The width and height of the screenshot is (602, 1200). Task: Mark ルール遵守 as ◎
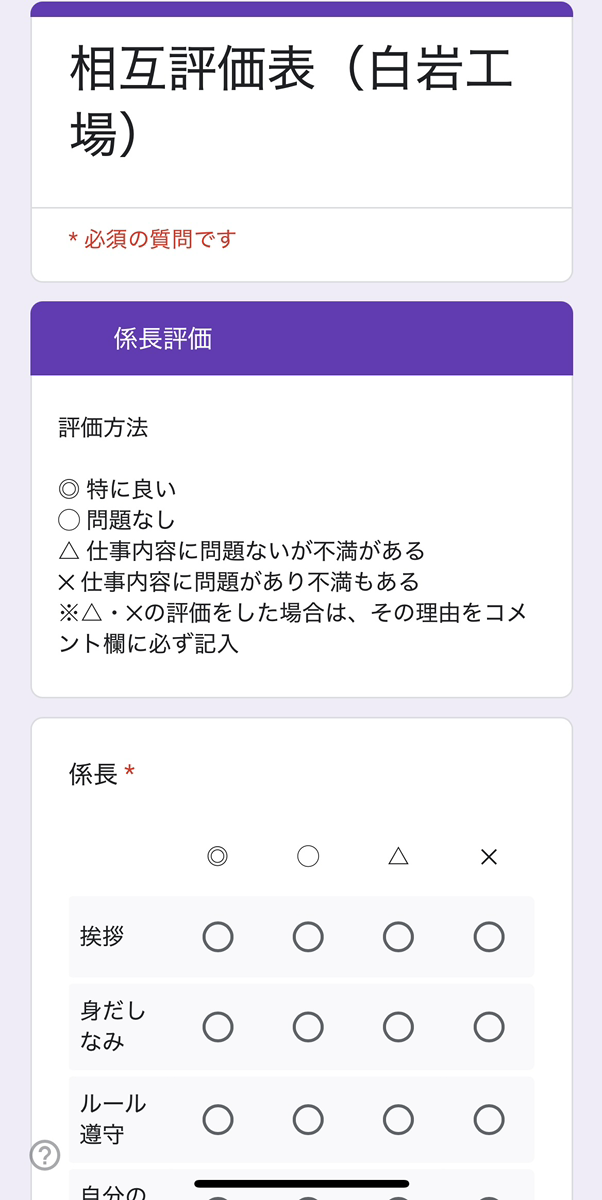pos(218,1119)
